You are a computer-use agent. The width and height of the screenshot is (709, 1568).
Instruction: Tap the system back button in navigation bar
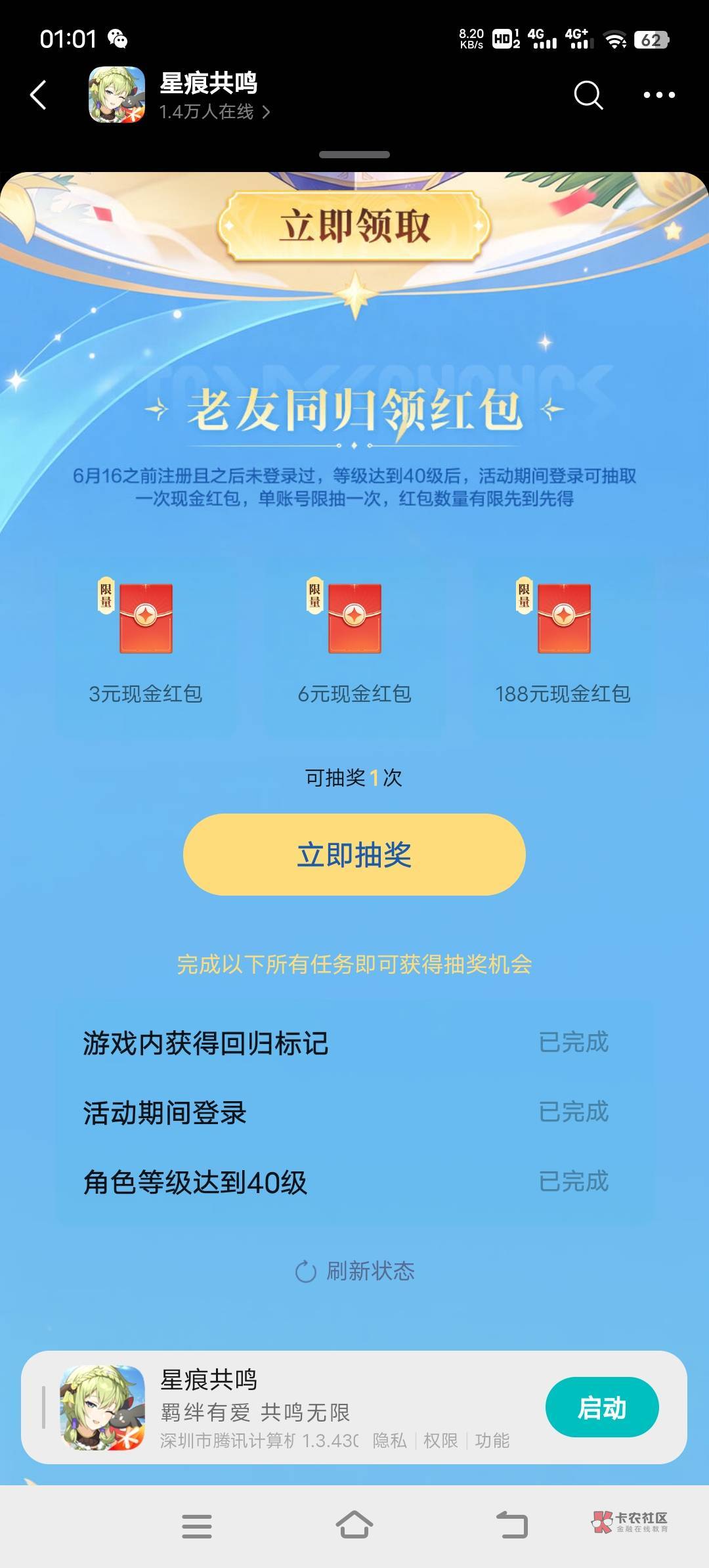(x=512, y=1525)
